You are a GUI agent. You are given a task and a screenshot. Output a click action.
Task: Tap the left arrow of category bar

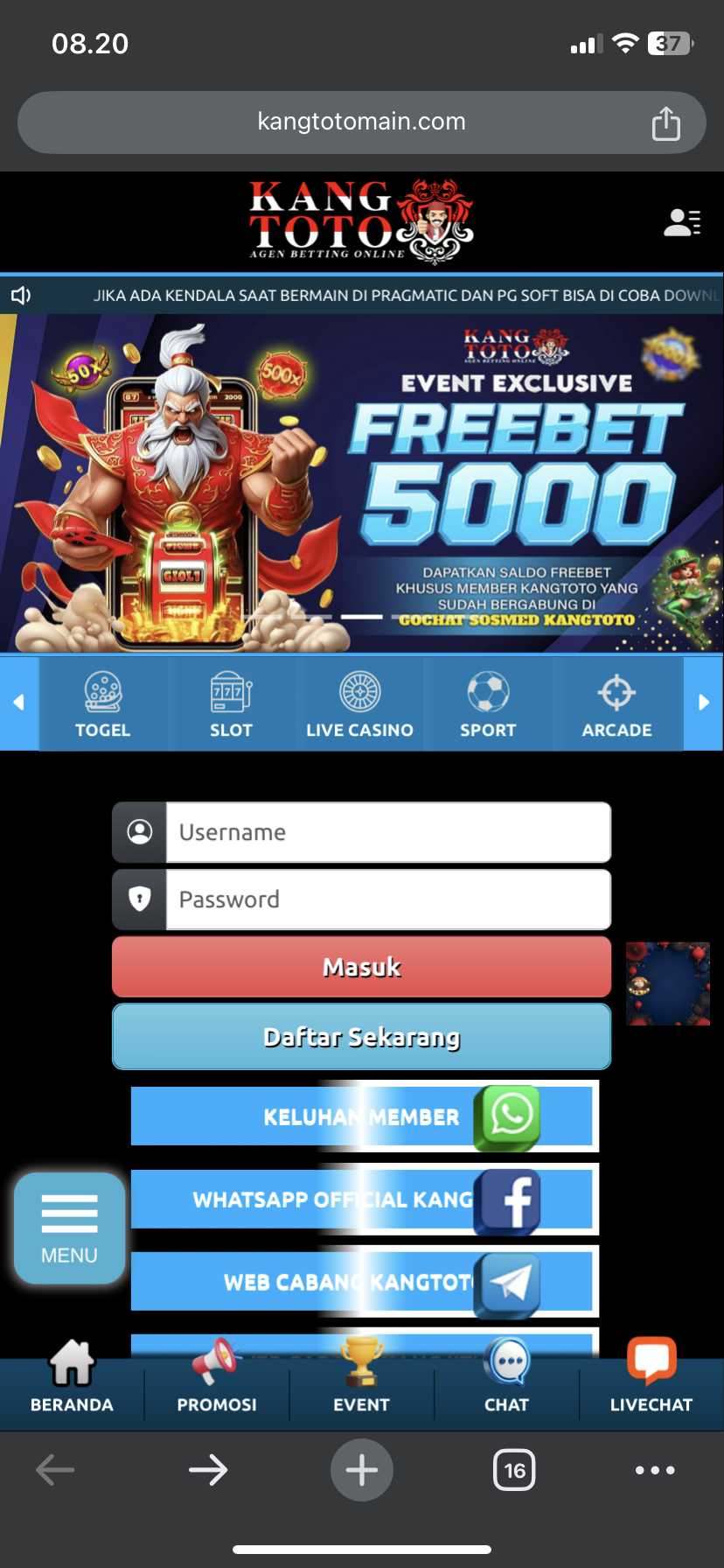[18, 703]
